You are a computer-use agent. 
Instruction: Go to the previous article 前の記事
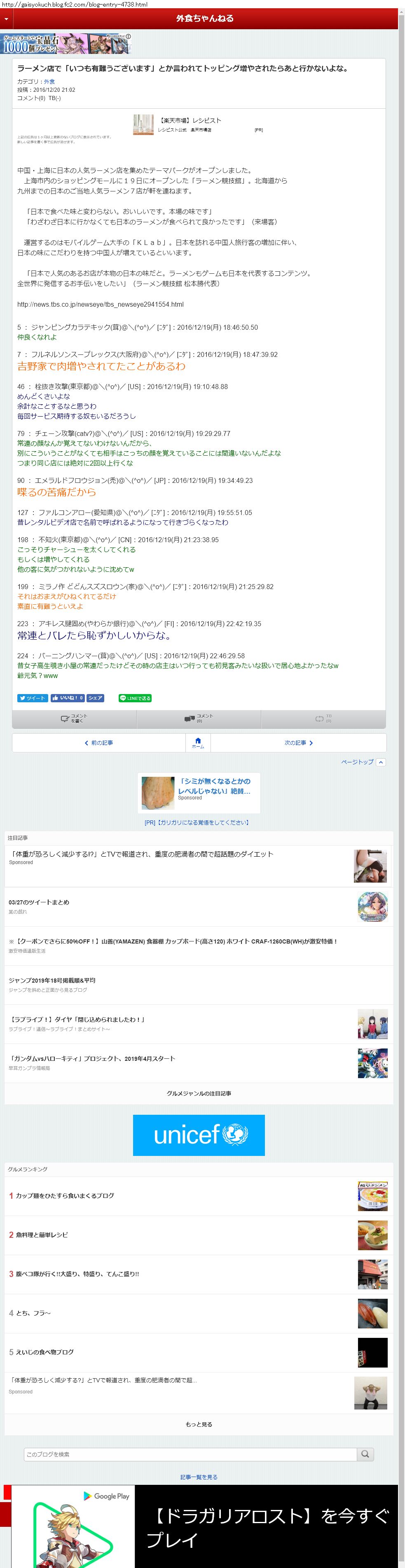[98, 743]
